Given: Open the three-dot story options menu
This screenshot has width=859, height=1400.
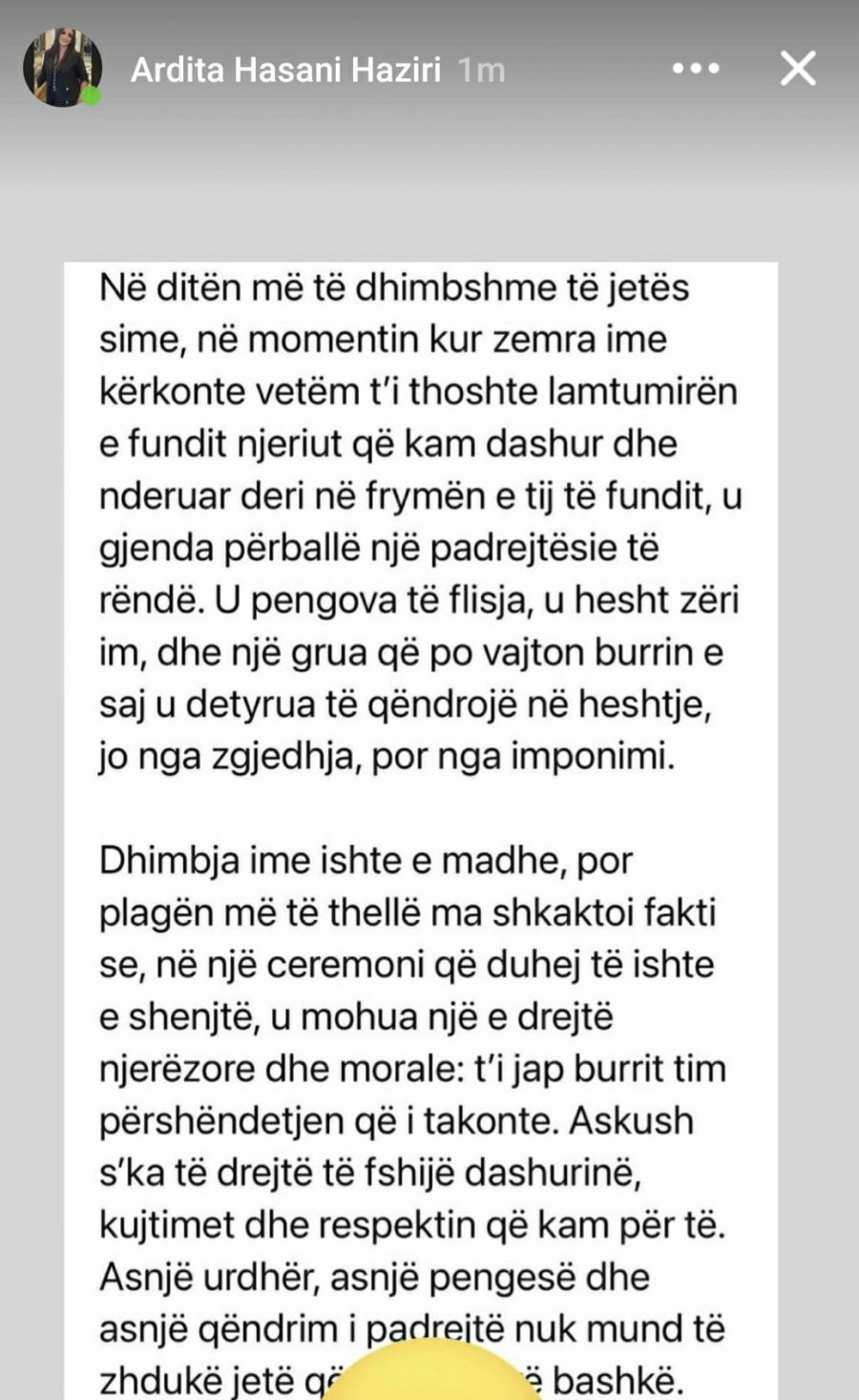Looking at the screenshot, I should click(x=696, y=69).
